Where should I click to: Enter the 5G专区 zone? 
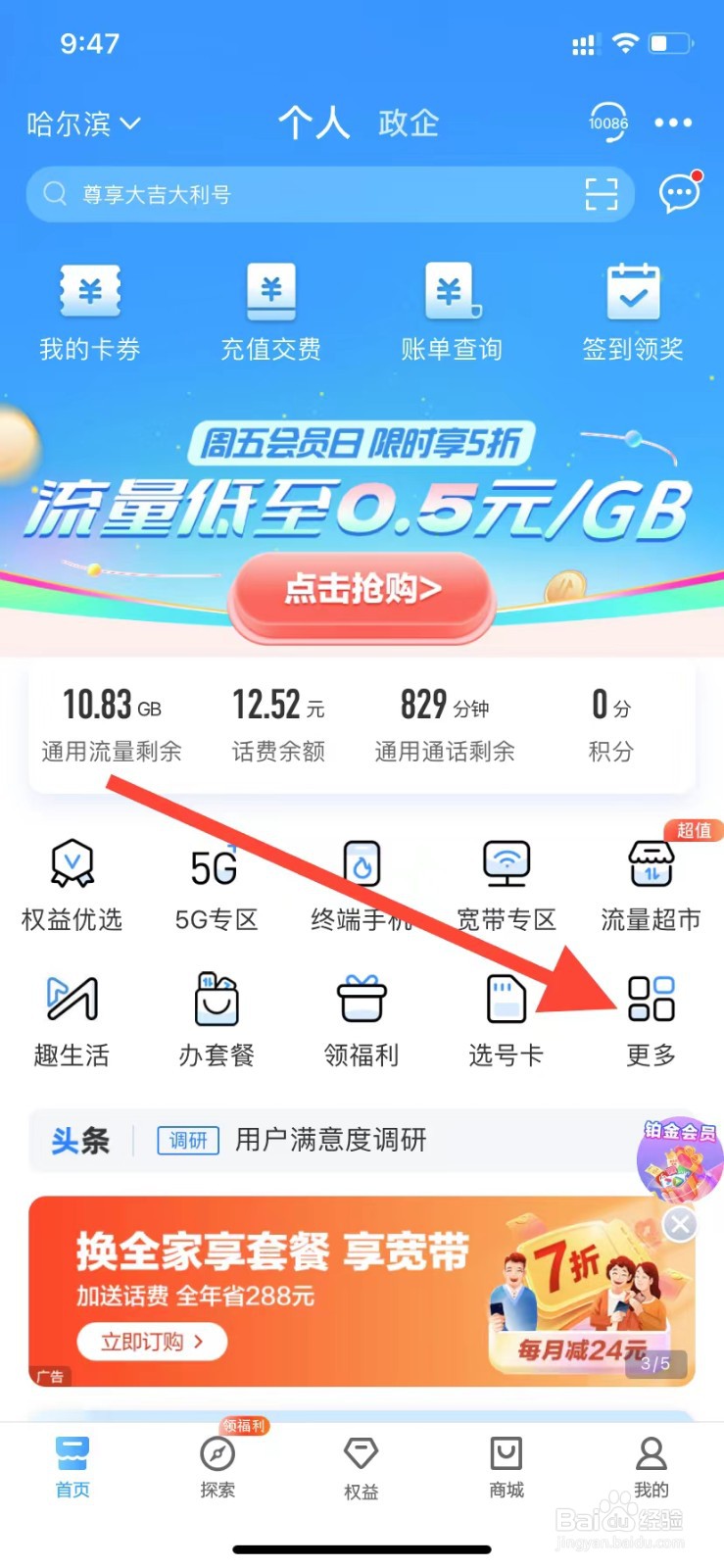point(216,882)
